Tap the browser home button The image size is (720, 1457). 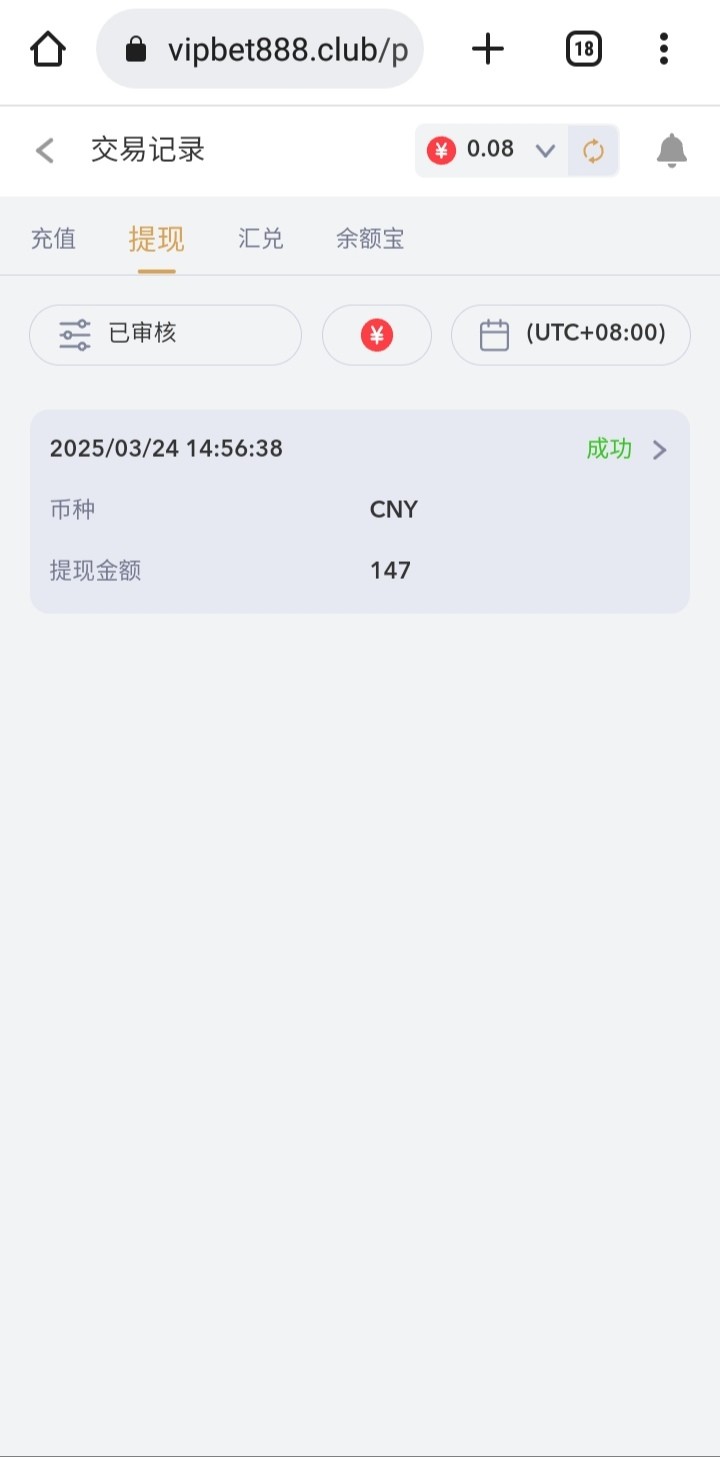point(48,48)
